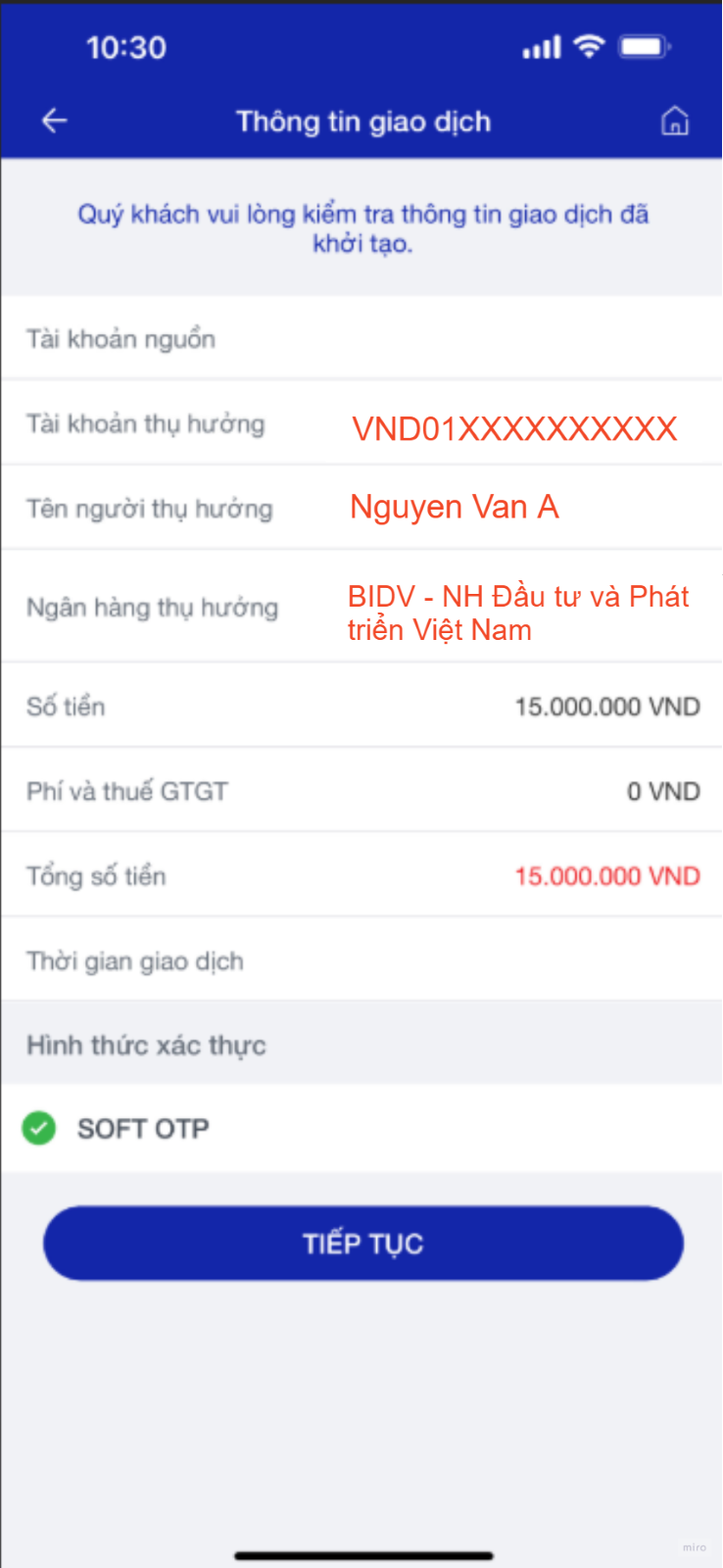Go back using the top-left arrow
Viewport: 723px width, 1568px height.
tap(55, 121)
